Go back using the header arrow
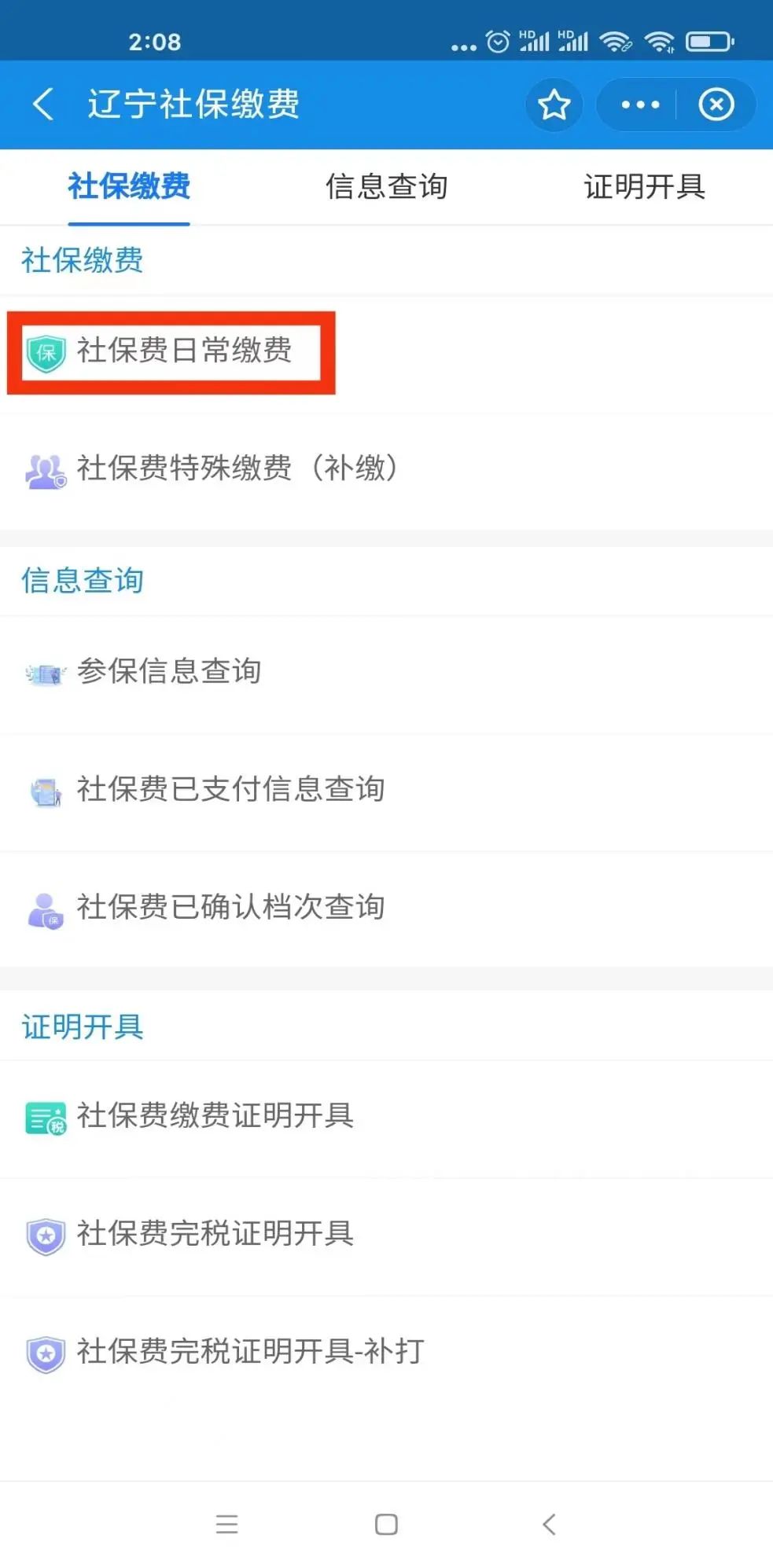The image size is (773, 1568). click(44, 104)
